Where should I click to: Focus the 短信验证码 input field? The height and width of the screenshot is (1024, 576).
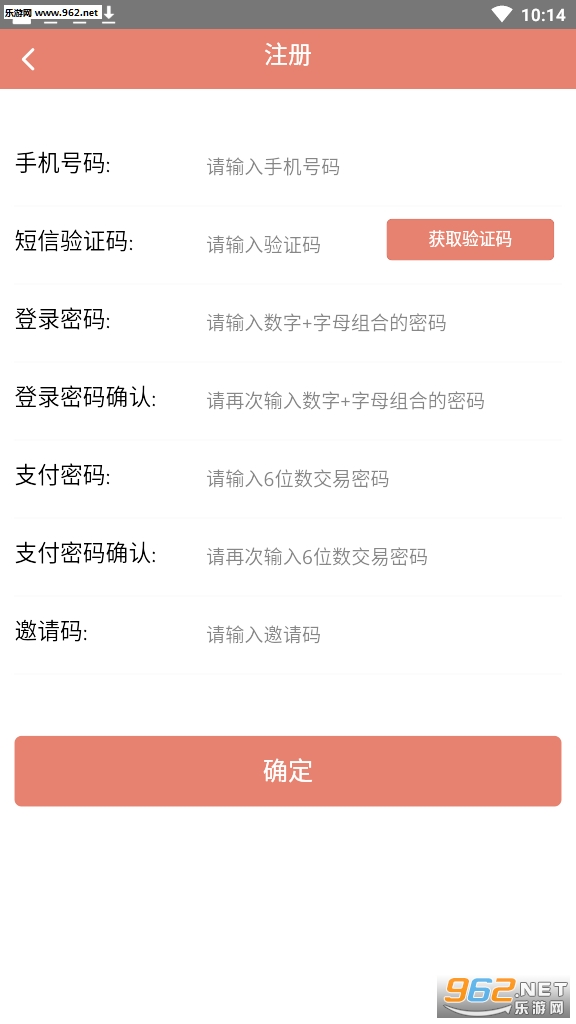(293, 244)
